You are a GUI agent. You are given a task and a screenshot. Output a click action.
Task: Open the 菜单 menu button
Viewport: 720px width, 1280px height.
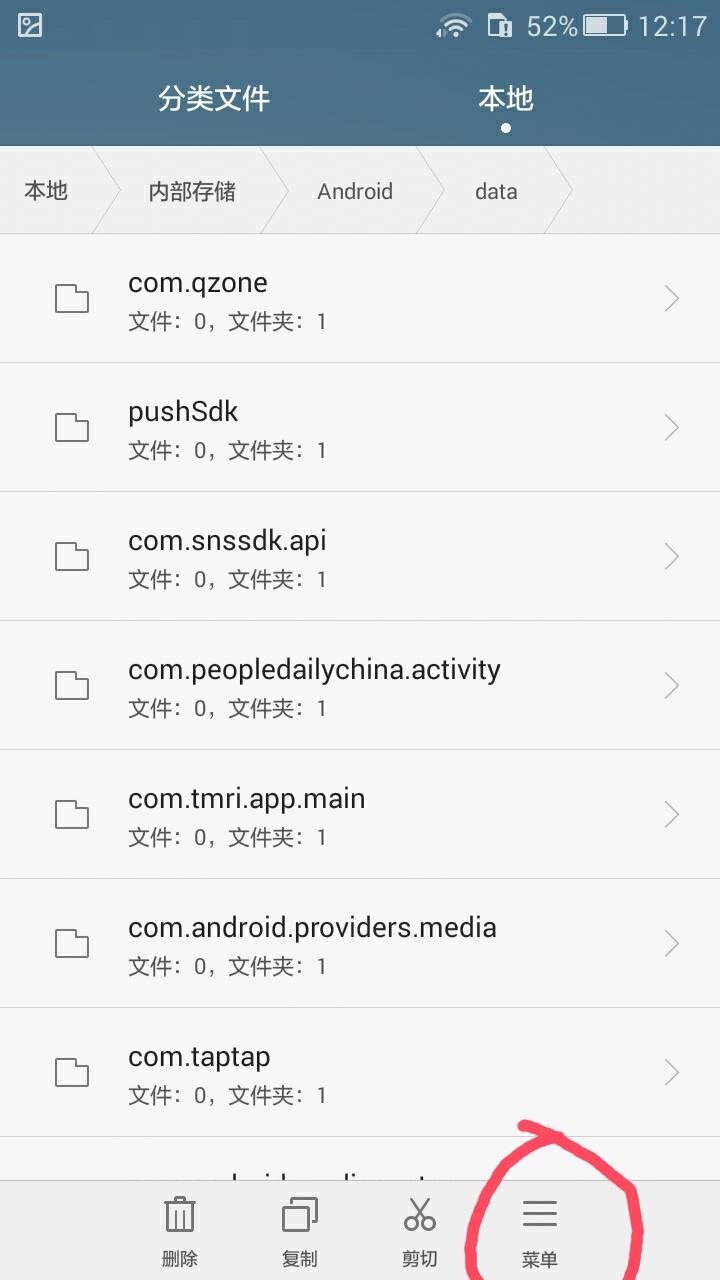(x=540, y=1232)
